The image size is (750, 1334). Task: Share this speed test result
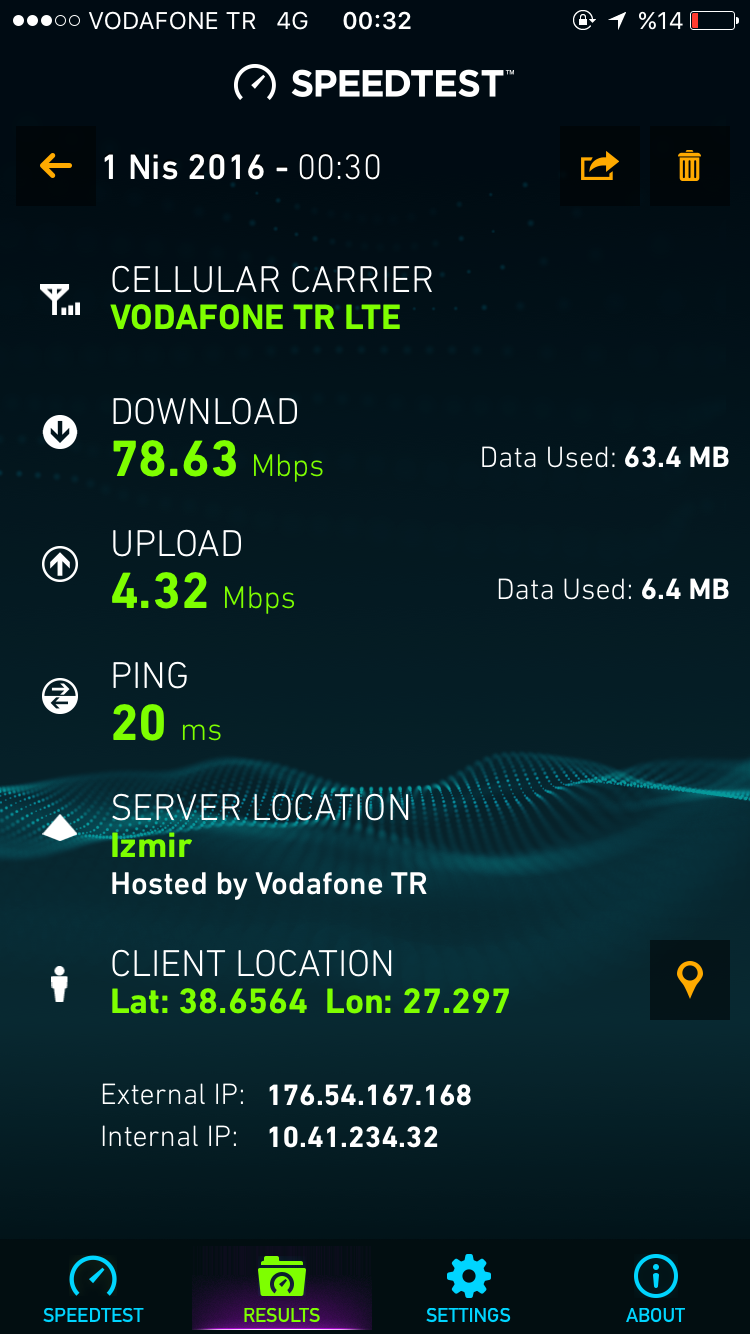tap(600, 166)
